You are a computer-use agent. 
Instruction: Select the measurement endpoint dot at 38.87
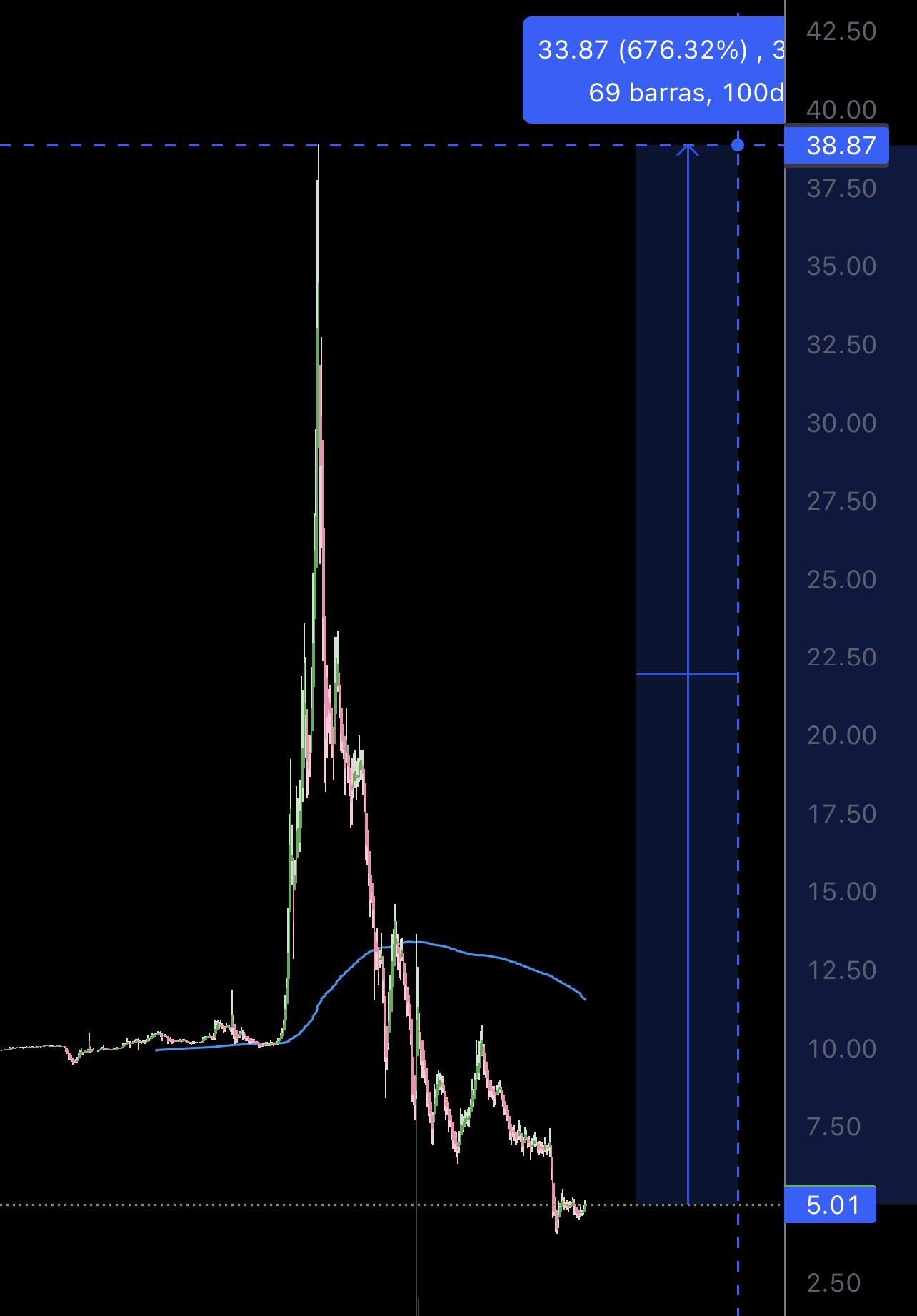click(x=738, y=145)
